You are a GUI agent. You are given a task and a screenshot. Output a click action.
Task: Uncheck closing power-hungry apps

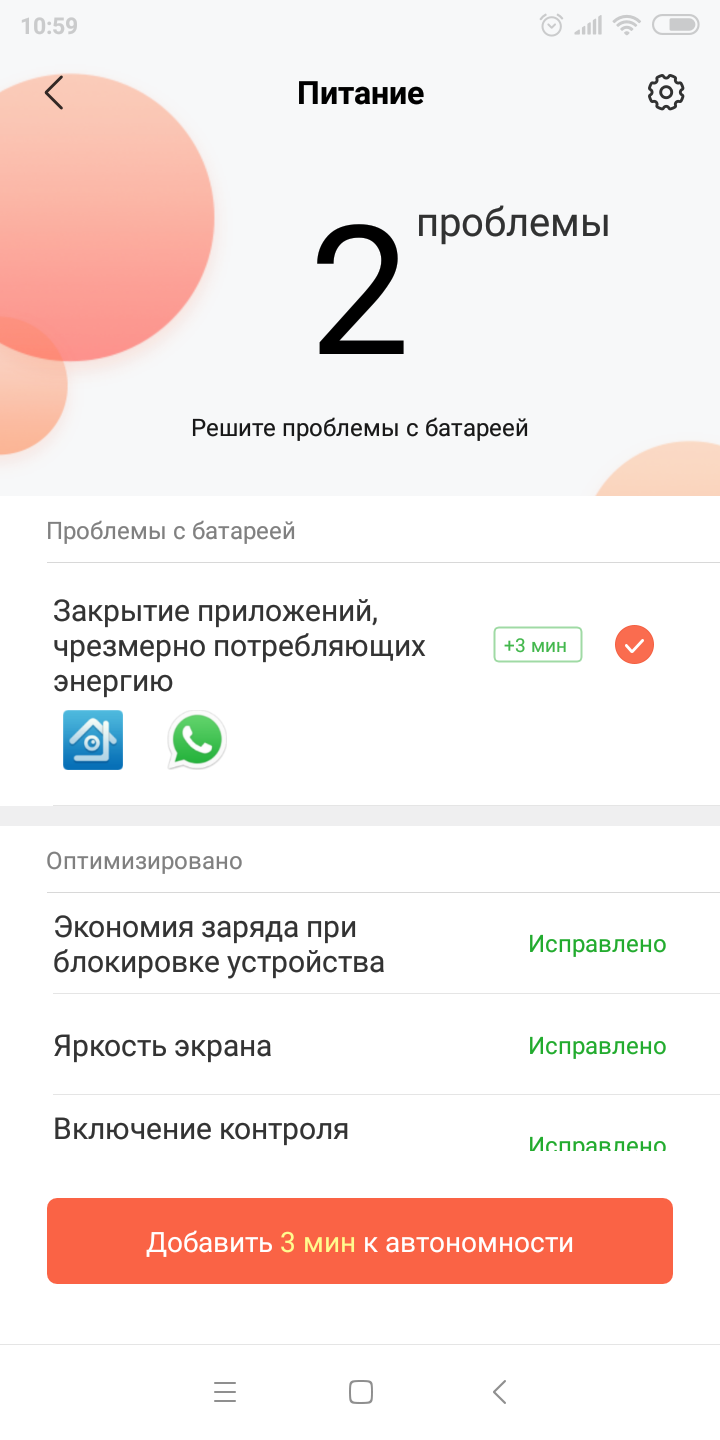point(634,645)
